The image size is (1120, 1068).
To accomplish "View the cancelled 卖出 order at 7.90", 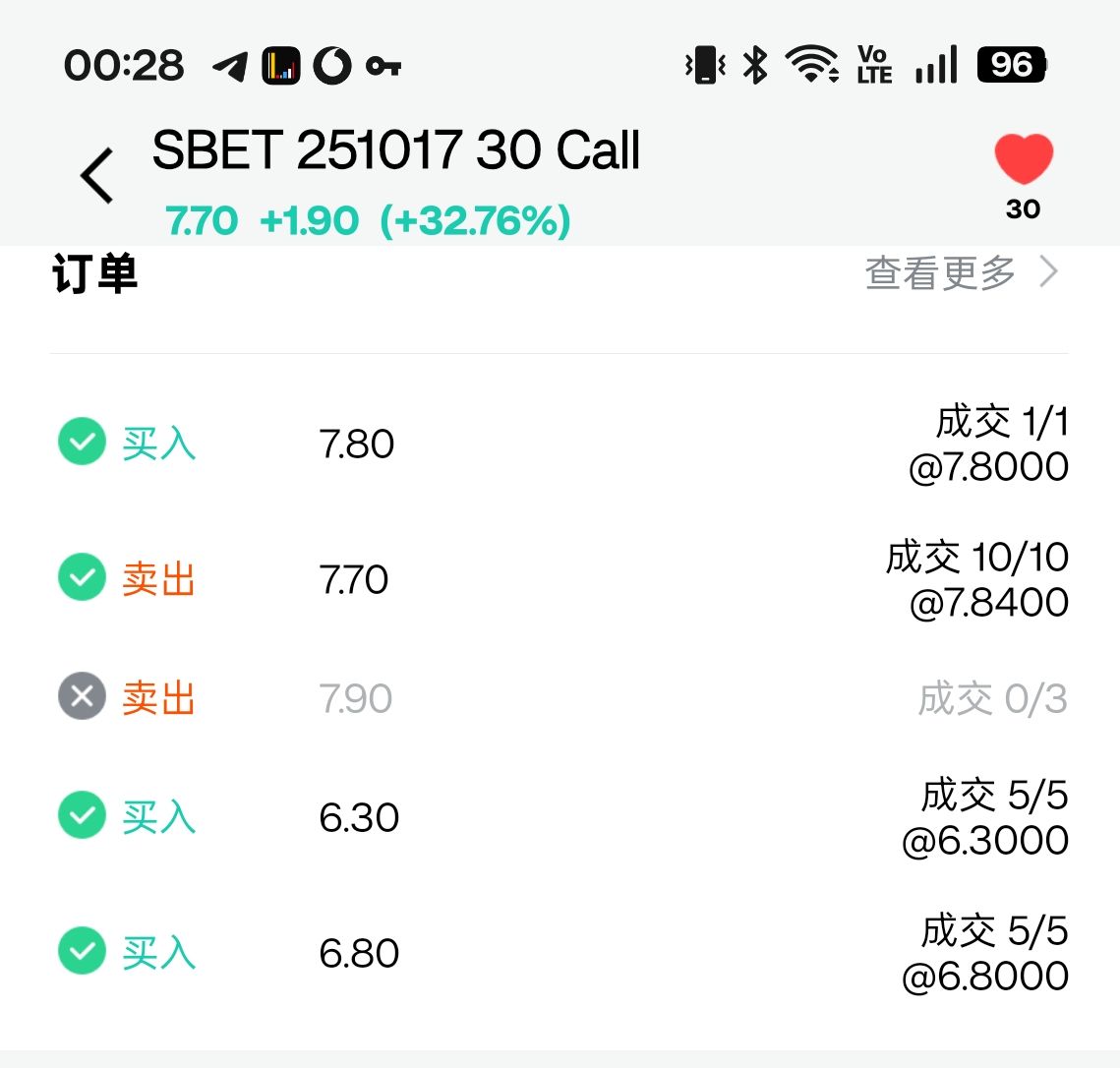I will [x=559, y=698].
